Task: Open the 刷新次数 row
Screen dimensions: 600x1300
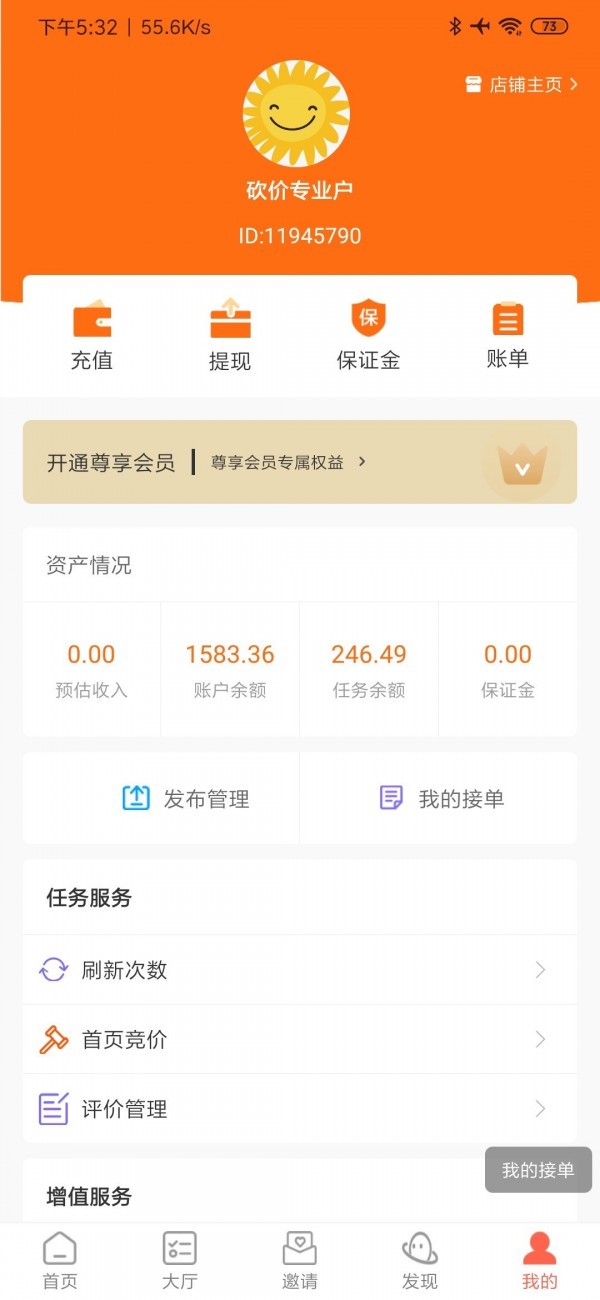Action: click(300, 970)
